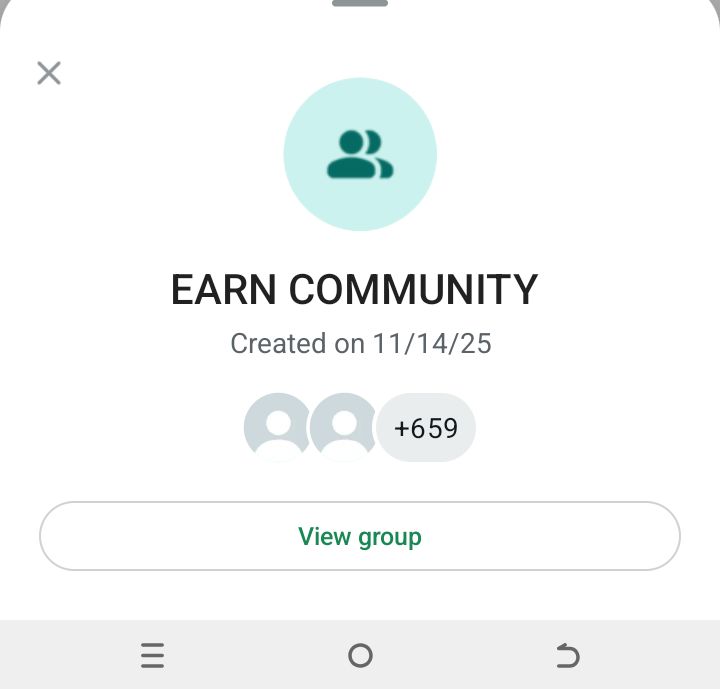Screen dimensions: 720x689
Task: Tap the View group button
Action: (x=360, y=536)
